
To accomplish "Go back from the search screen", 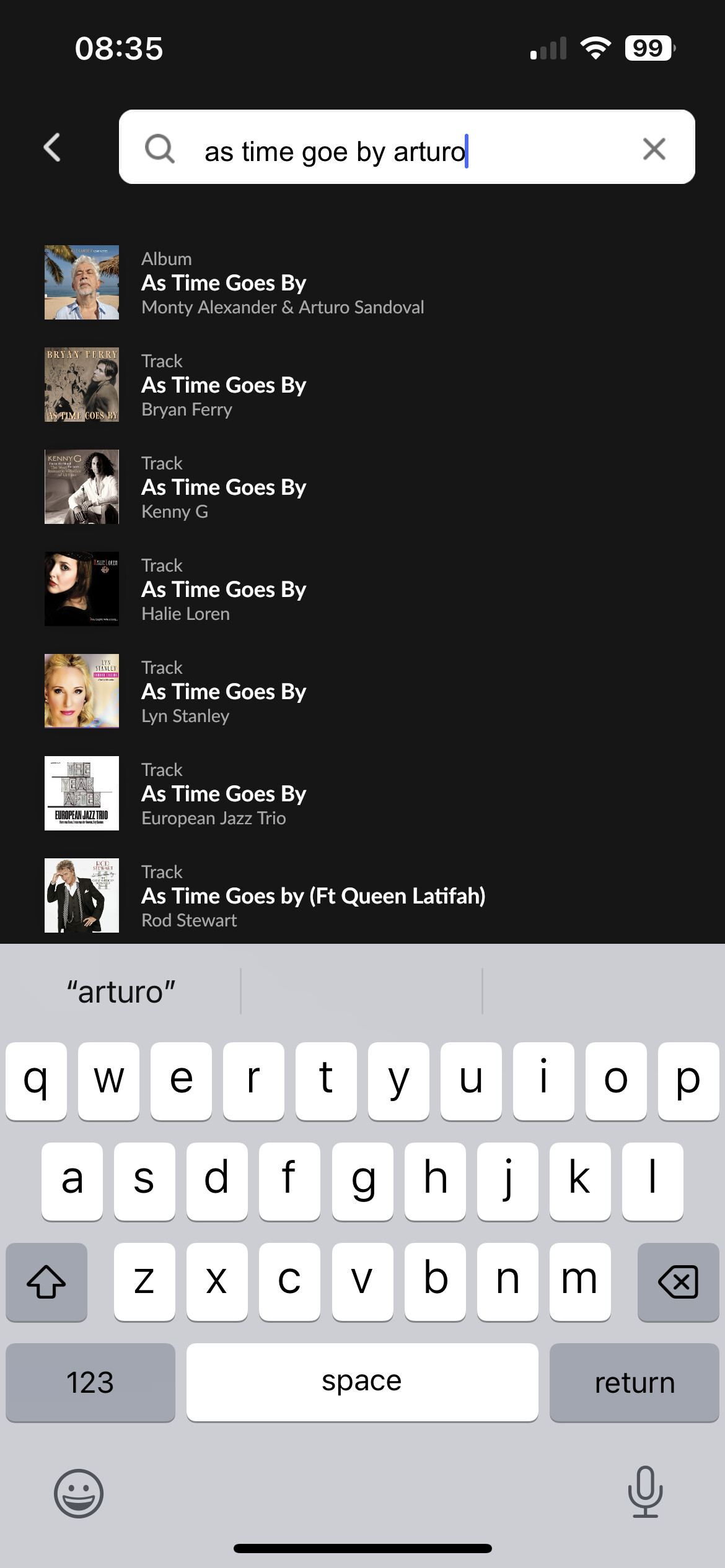I will [53, 147].
